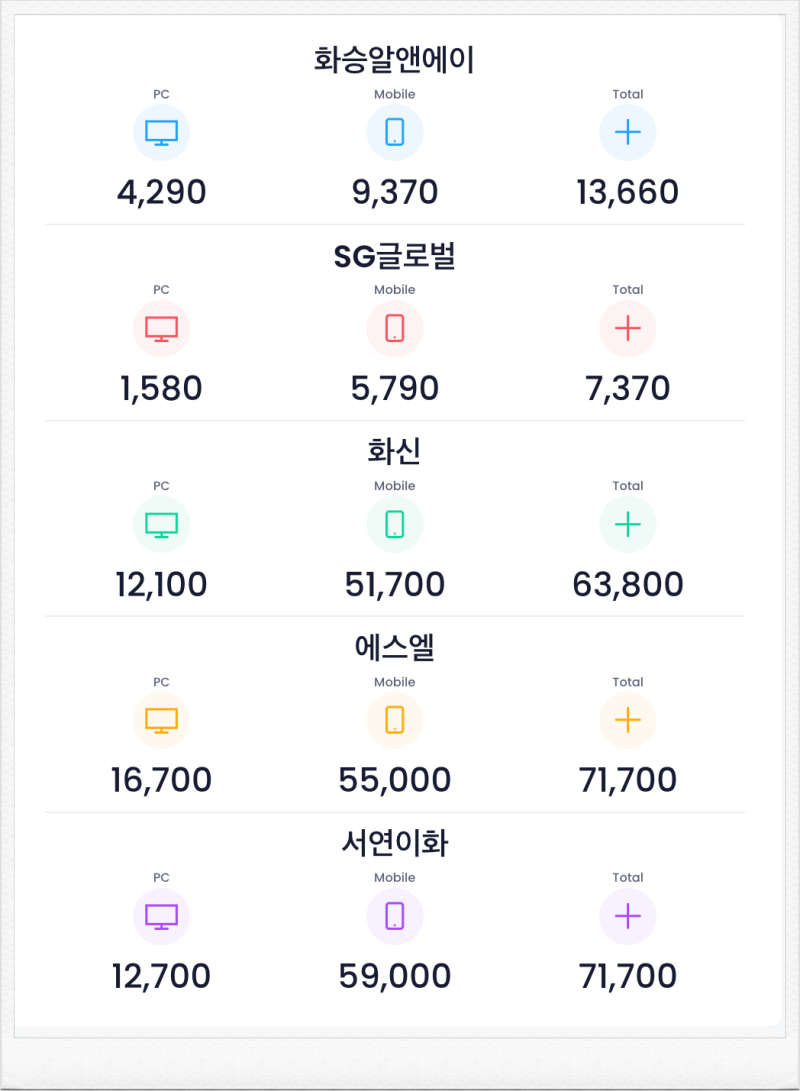Select the purple Mobile icon under 서연이화
The width and height of the screenshot is (800, 1091).
[395, 915]
